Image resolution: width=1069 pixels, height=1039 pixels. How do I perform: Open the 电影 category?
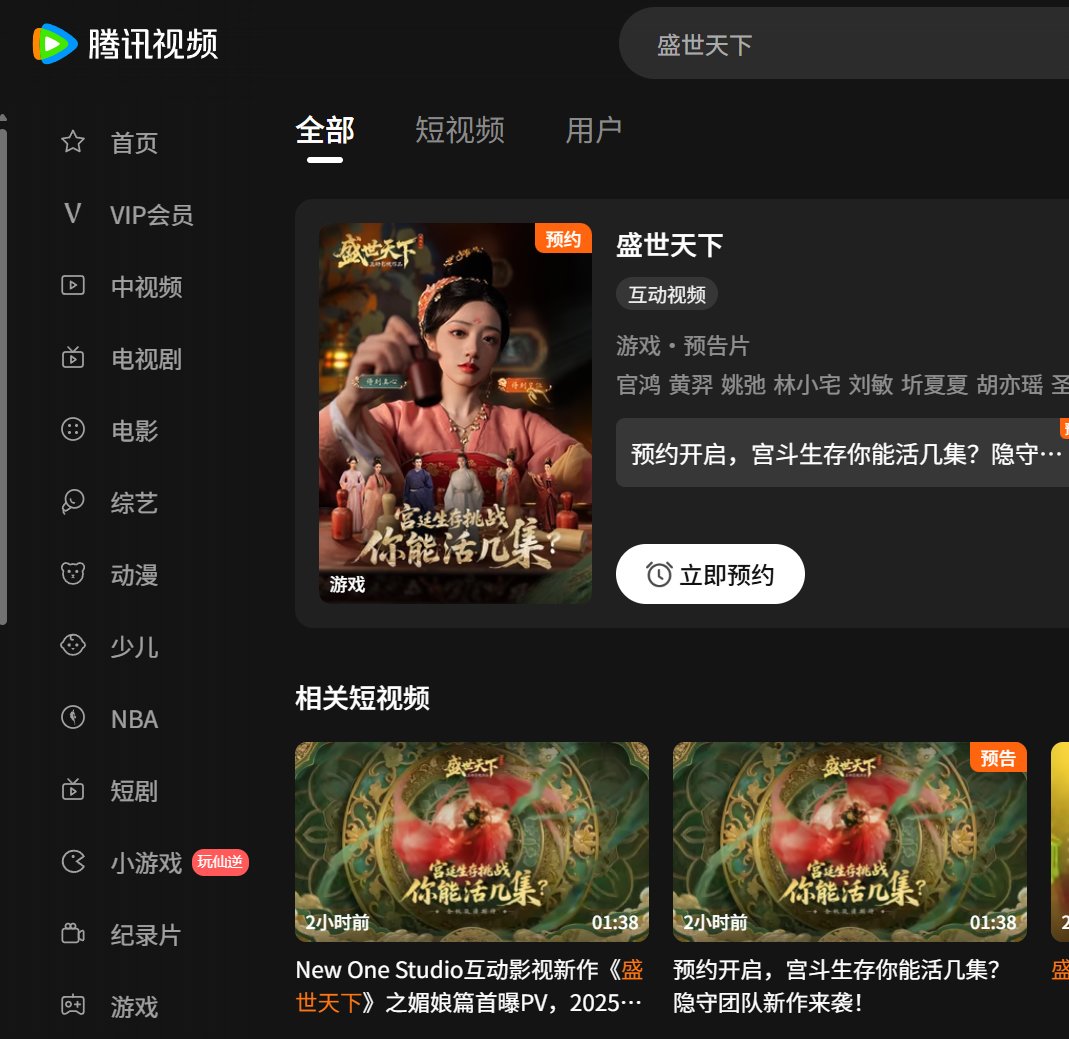pos(133,431)
